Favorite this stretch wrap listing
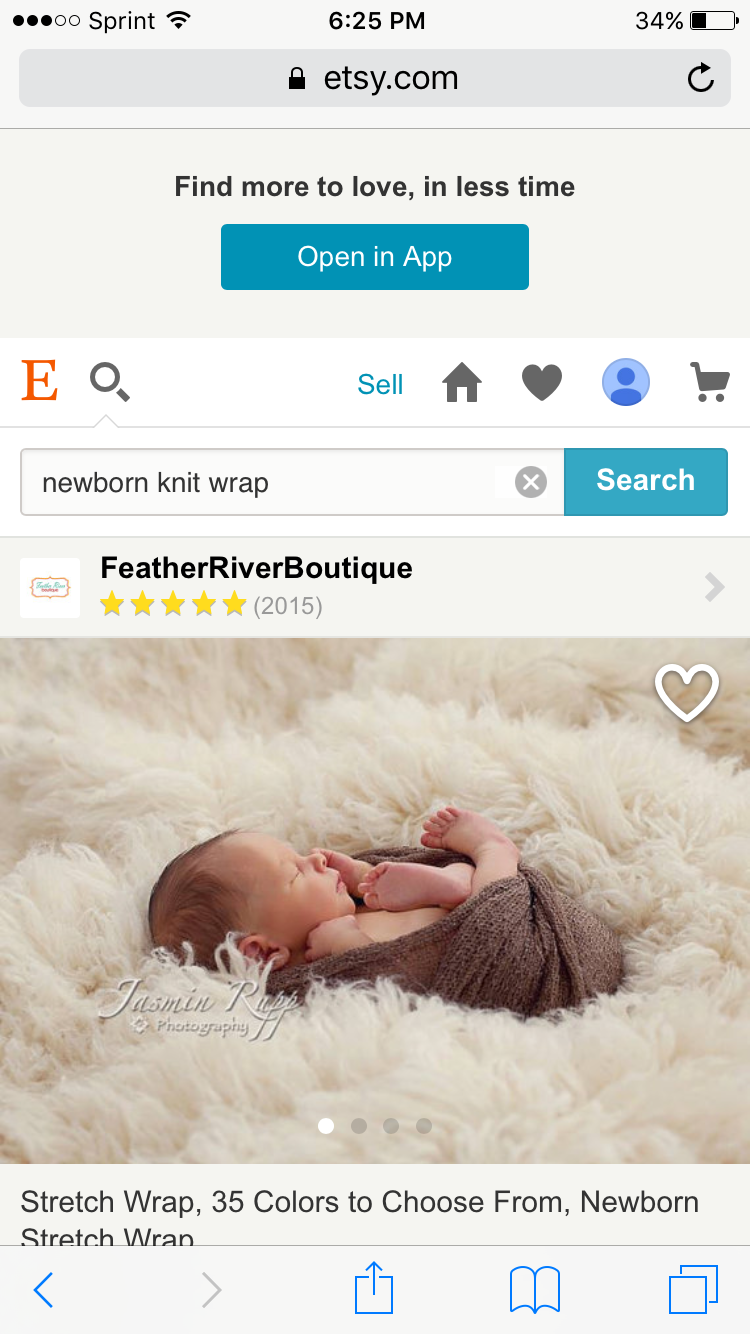This screenshot has height=1334, width=750. pos(687,692)
